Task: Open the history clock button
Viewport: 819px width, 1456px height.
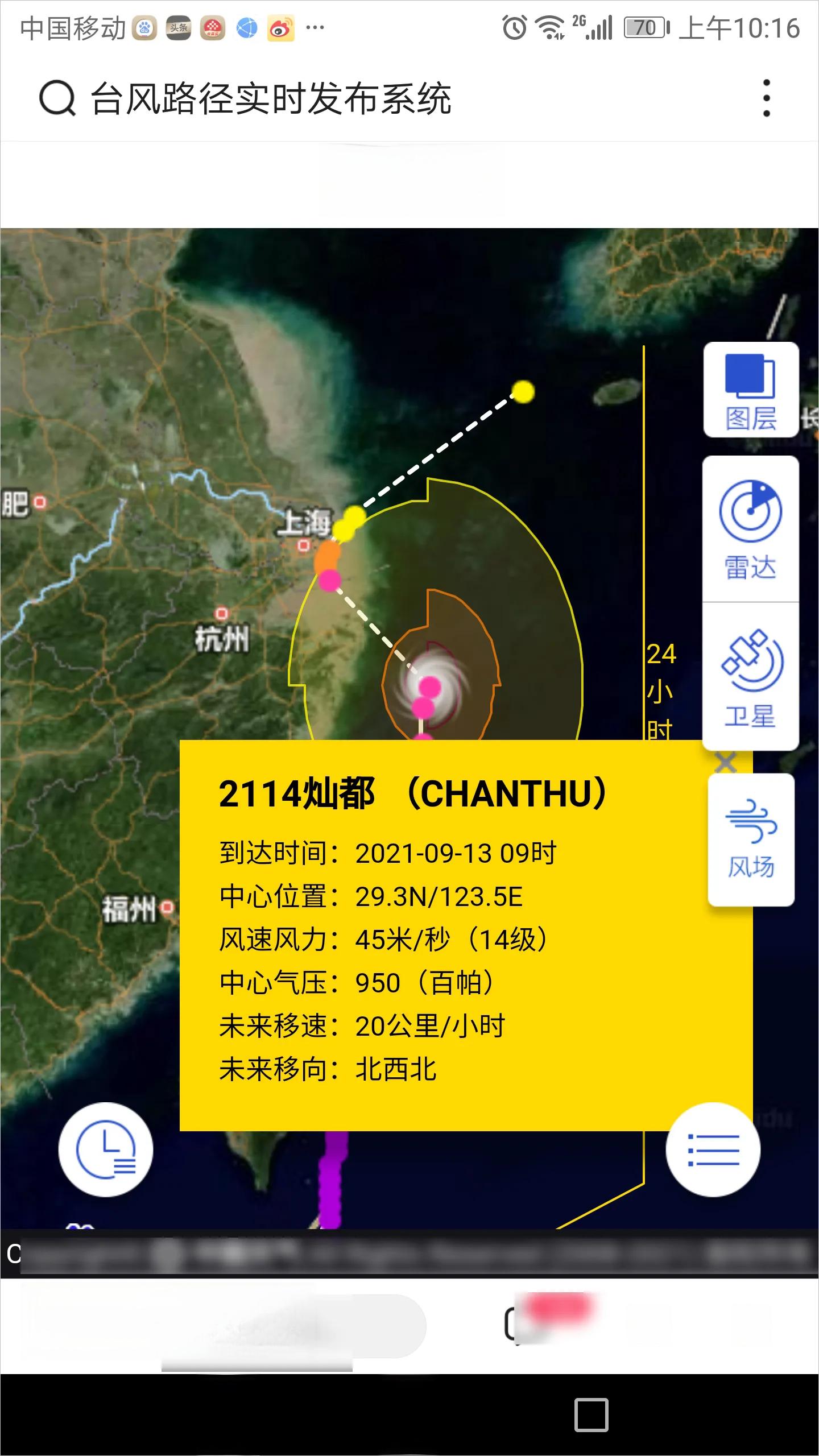Action: pos(106,1149)
